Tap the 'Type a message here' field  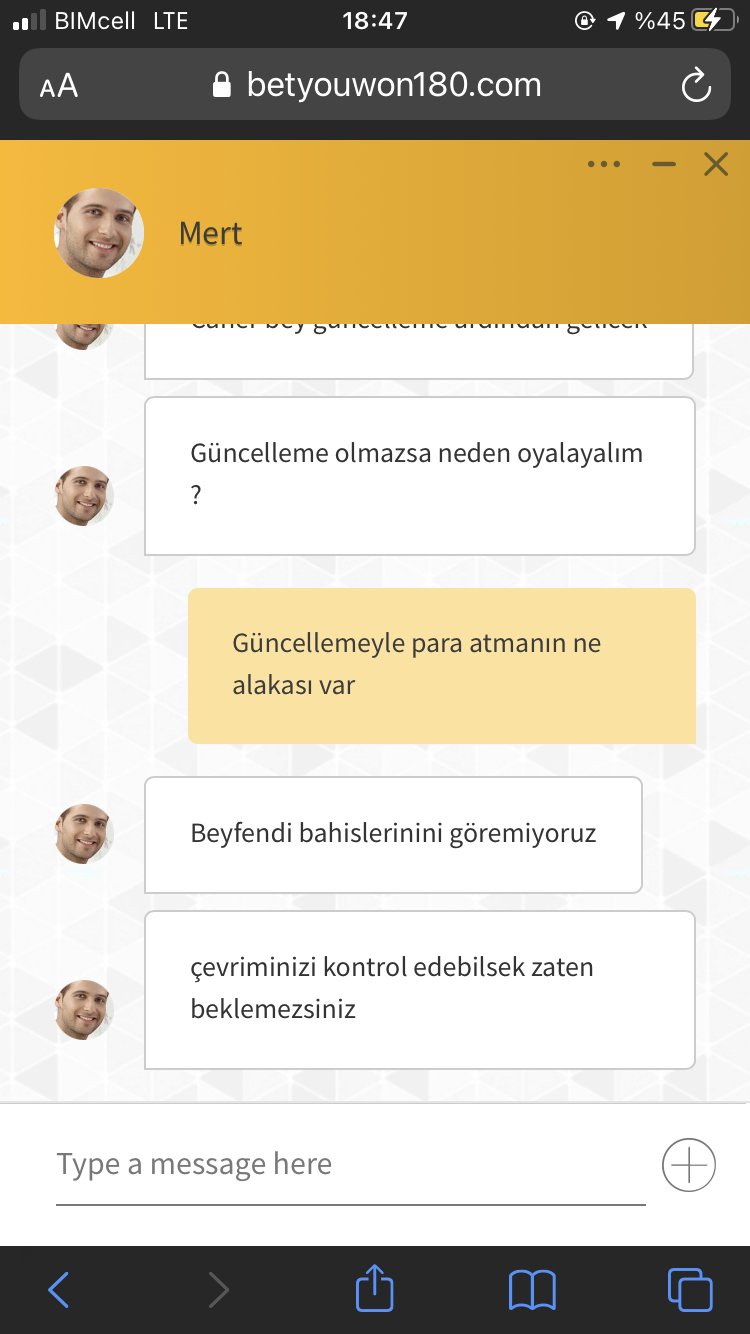tap(350, 1165)
